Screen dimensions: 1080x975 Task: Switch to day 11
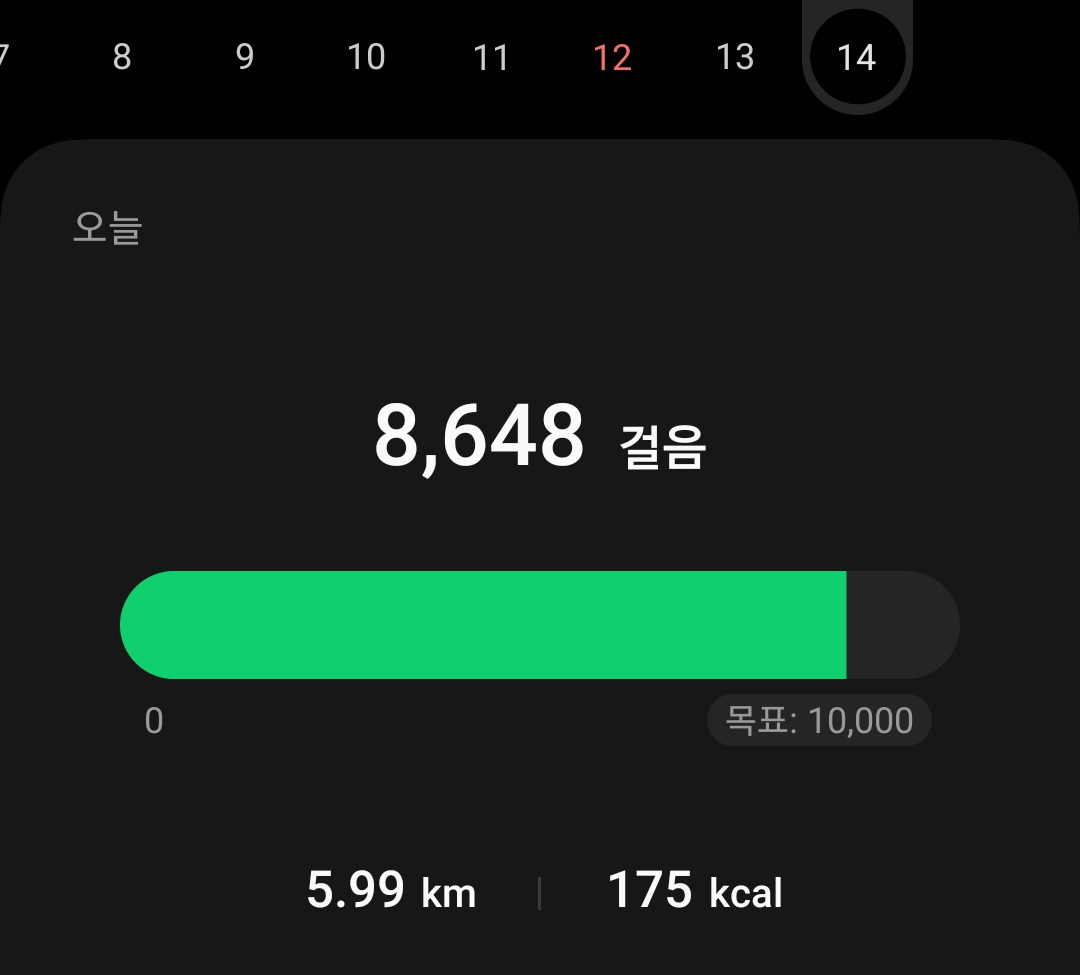pos(491,58)
